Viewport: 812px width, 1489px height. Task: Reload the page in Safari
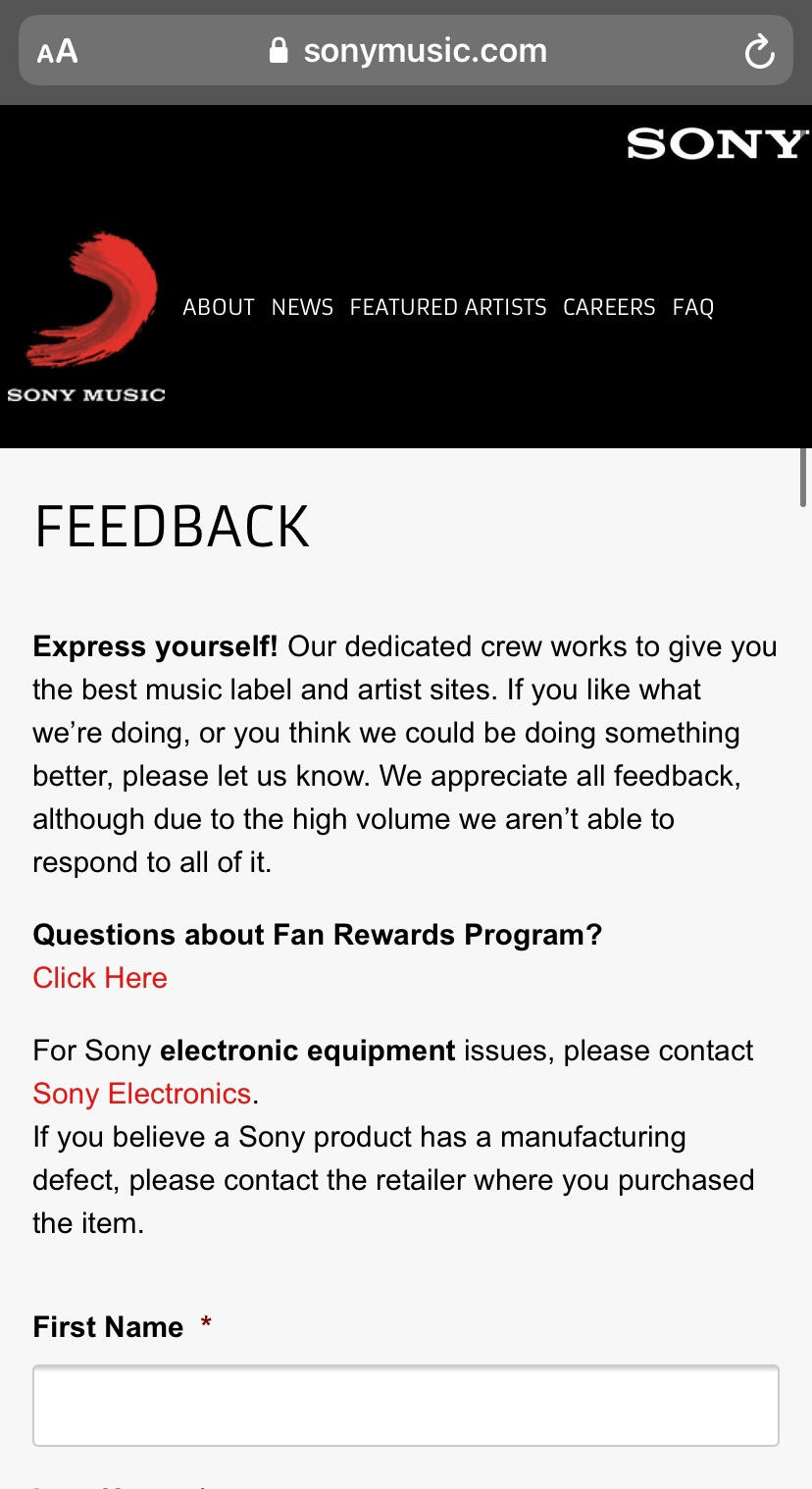coord(759,52)
